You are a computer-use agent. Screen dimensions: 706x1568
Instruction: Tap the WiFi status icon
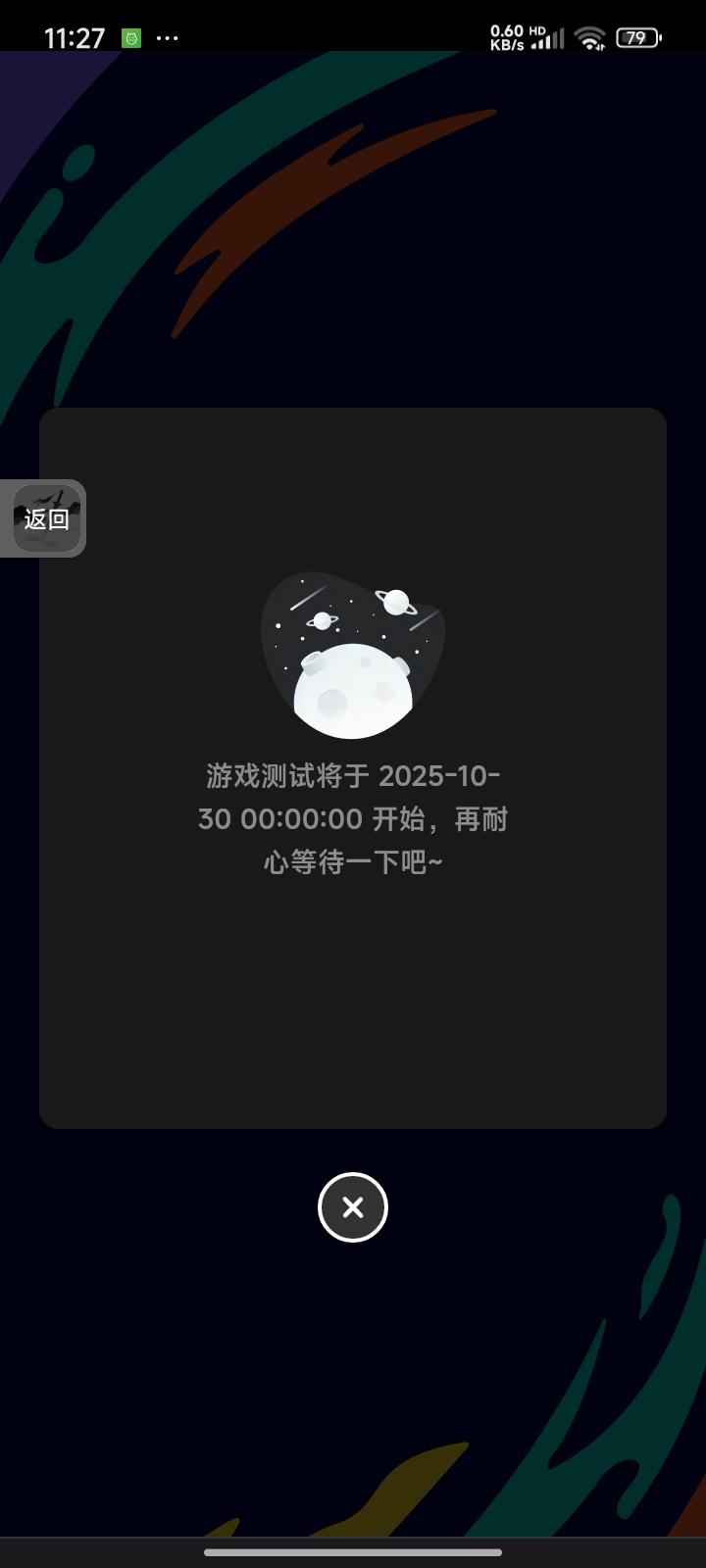(589, 37)
